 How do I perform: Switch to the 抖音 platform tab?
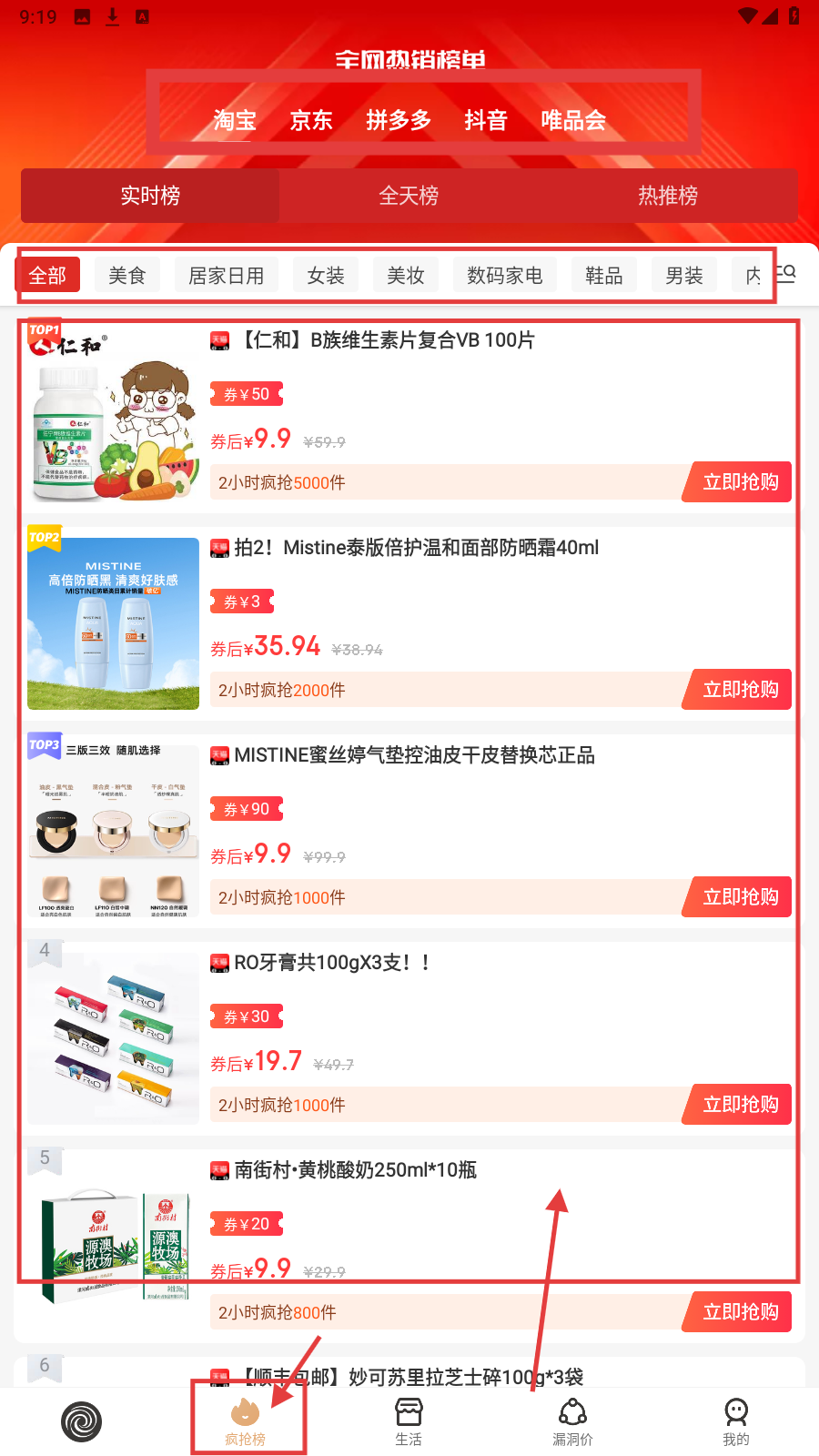[x=485, y=120]
